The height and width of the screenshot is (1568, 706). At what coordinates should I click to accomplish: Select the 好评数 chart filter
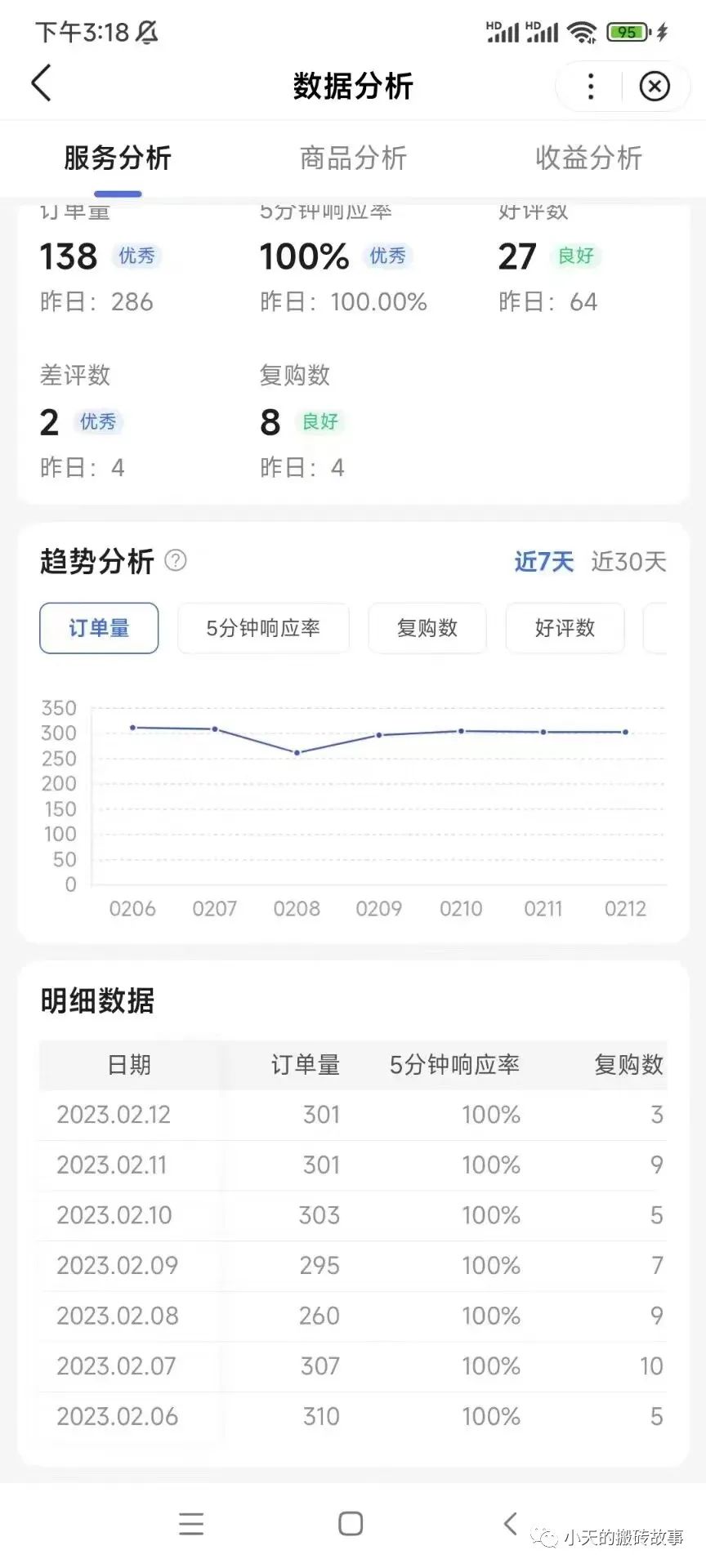(x=565, y=628)
